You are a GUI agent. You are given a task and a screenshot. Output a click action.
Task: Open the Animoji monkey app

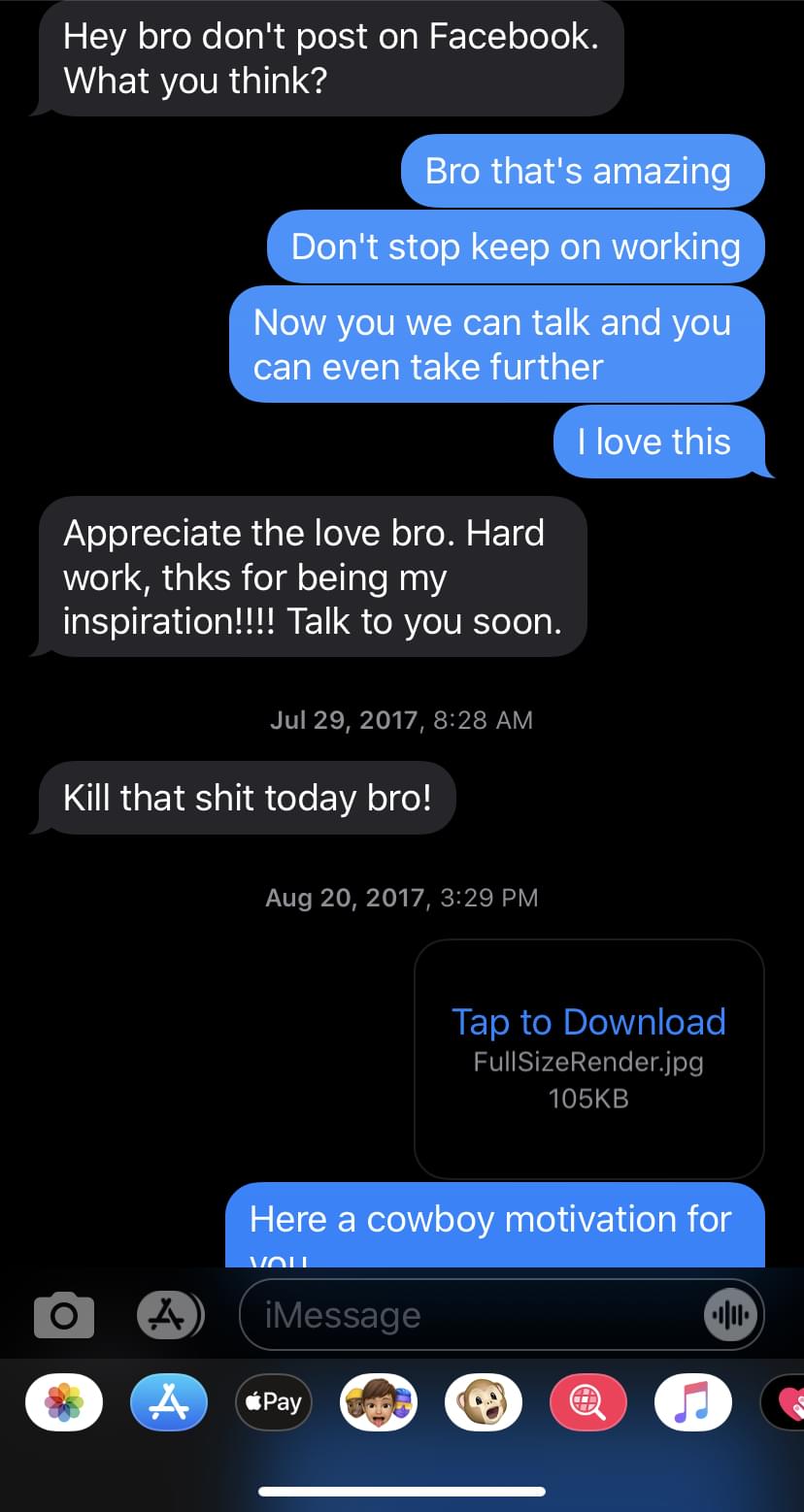coord(483,1402)
